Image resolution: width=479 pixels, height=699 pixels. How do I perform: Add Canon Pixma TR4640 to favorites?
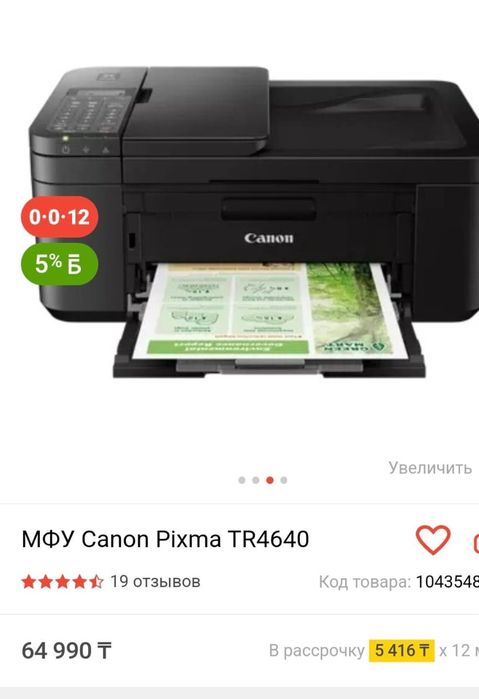(x=433, y=539)
